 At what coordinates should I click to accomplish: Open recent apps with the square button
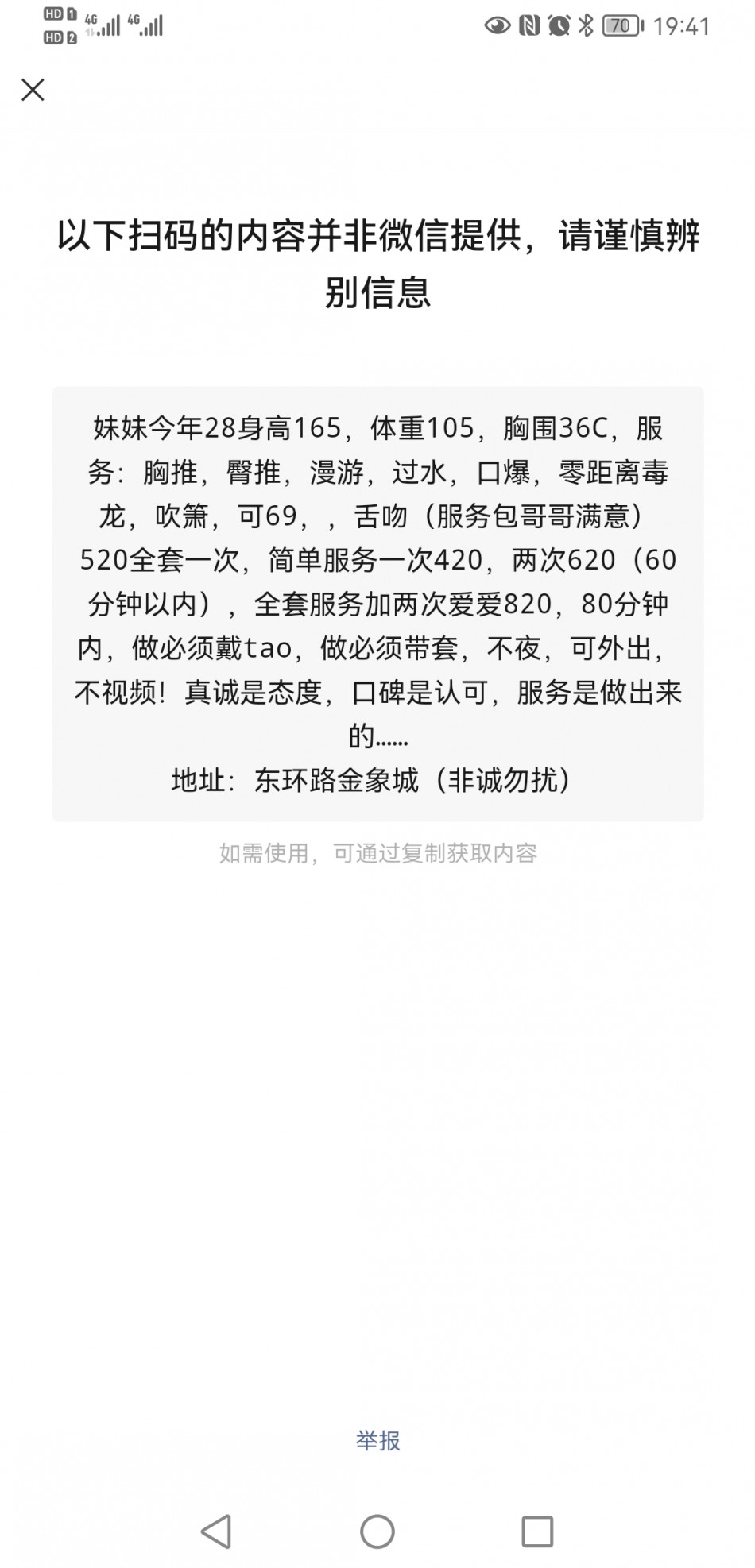pyautogui.click(x=537, y=1531)
